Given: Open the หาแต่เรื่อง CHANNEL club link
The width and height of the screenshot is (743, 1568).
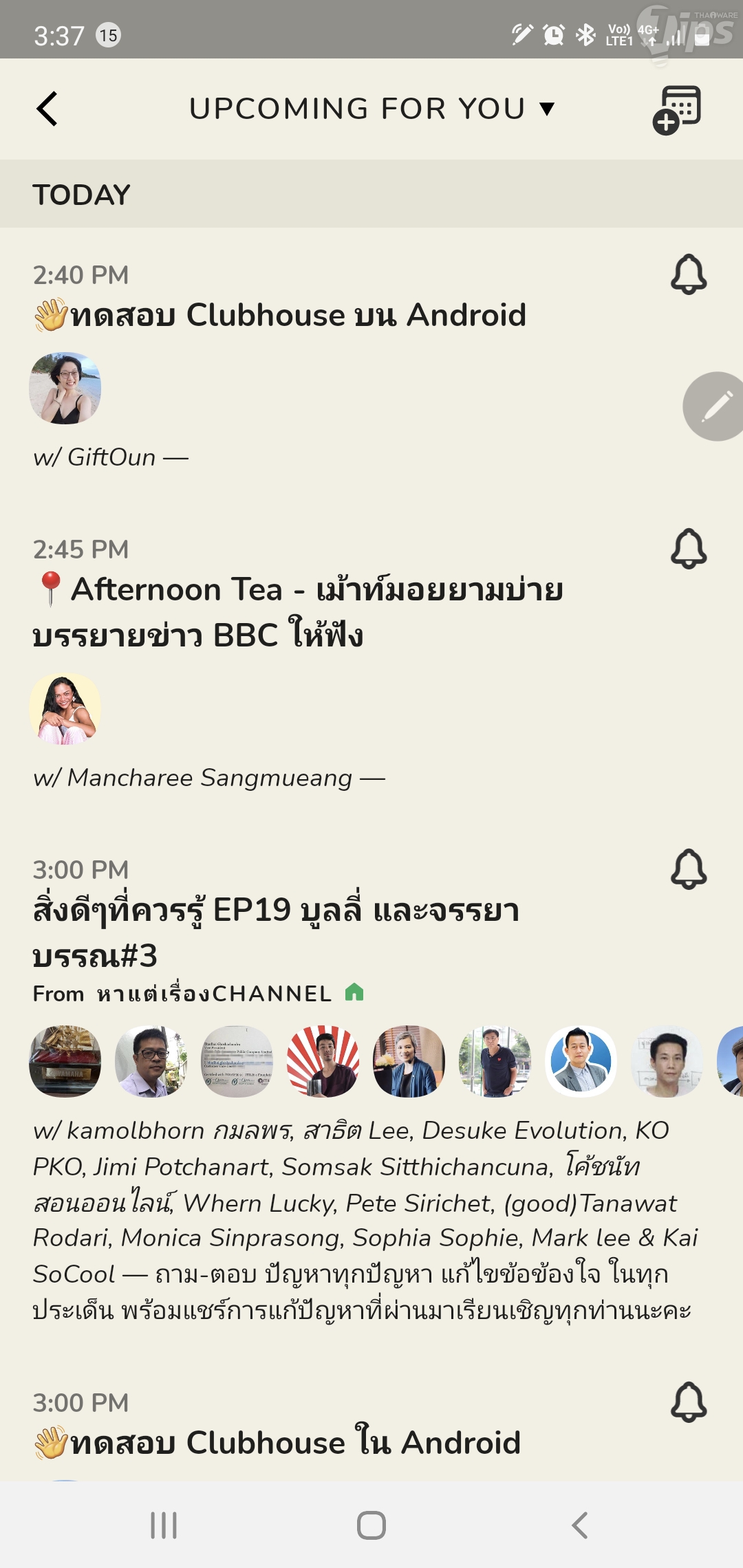Looking at the screenshot, I should click(x=213, y=994).
